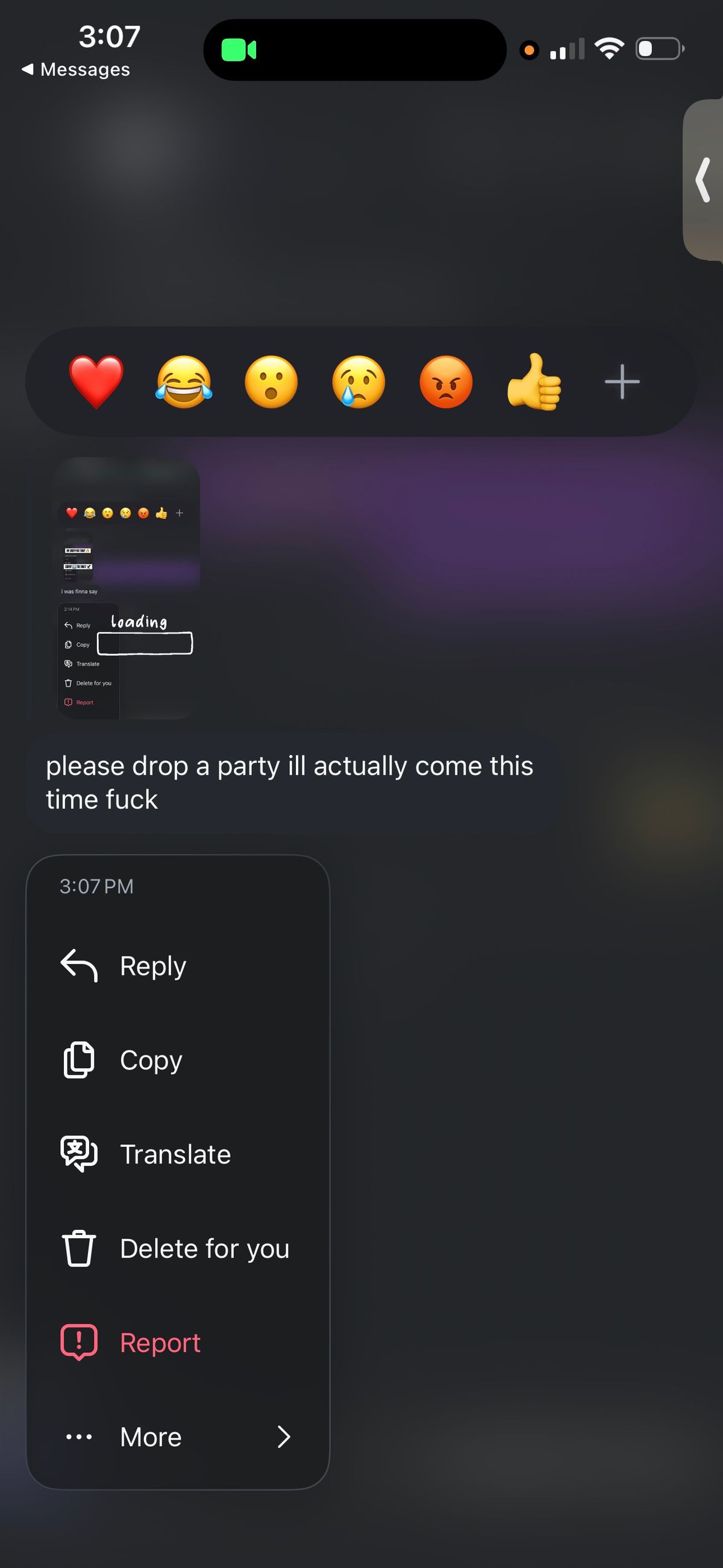Open the FaceTime call pill

355,50
